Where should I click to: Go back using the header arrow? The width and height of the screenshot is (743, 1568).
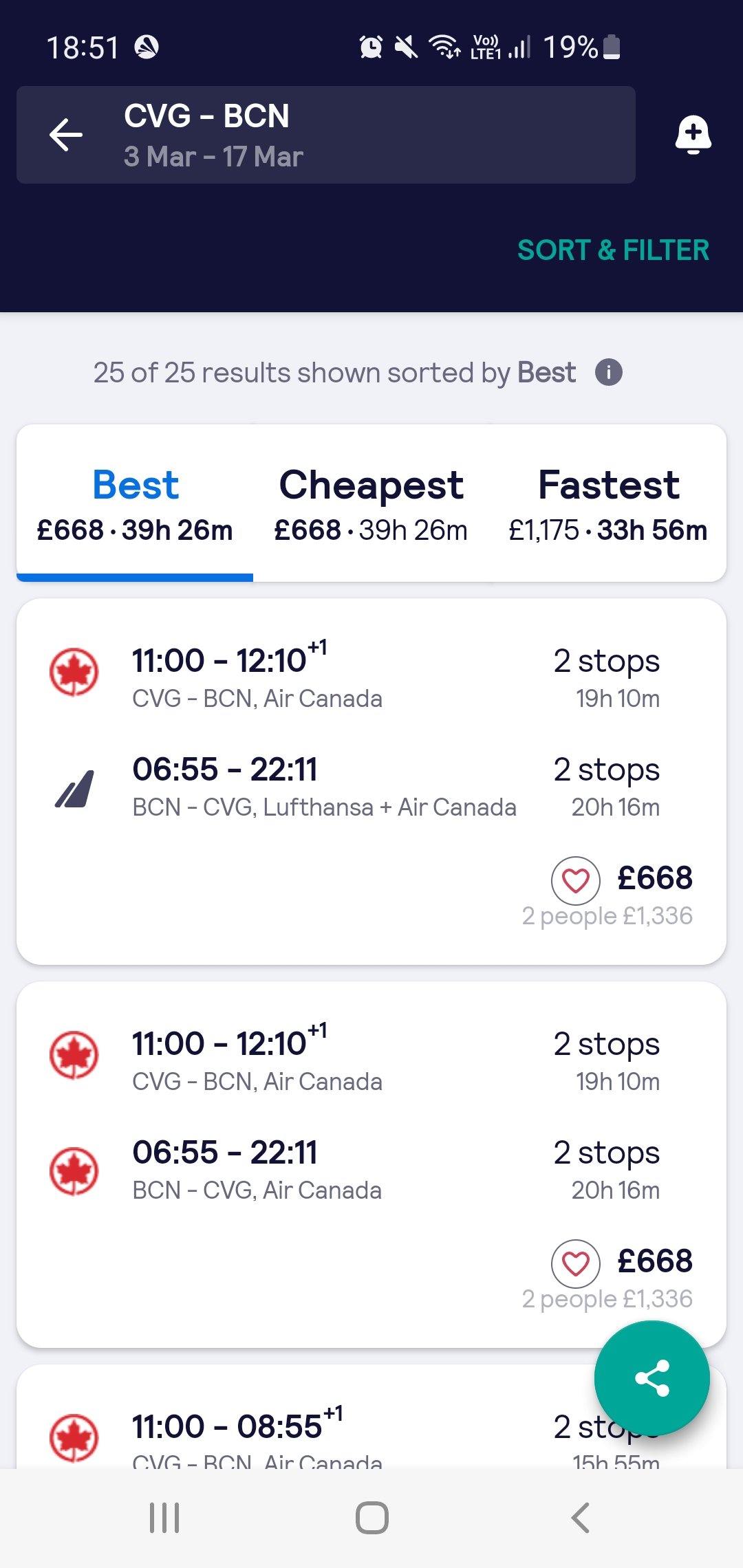pos(66,135)
